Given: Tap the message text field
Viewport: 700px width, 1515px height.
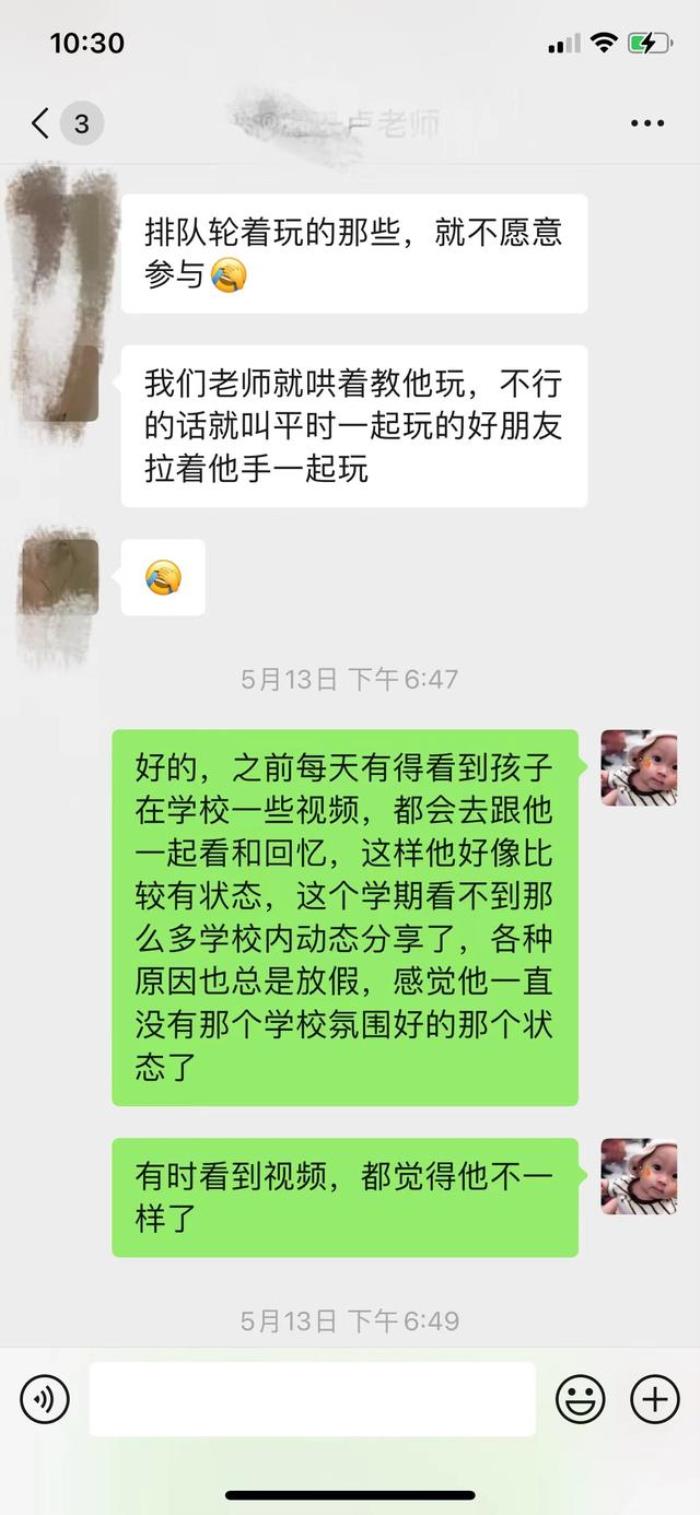Looking at the screenshot, I should click(312, 1399).
